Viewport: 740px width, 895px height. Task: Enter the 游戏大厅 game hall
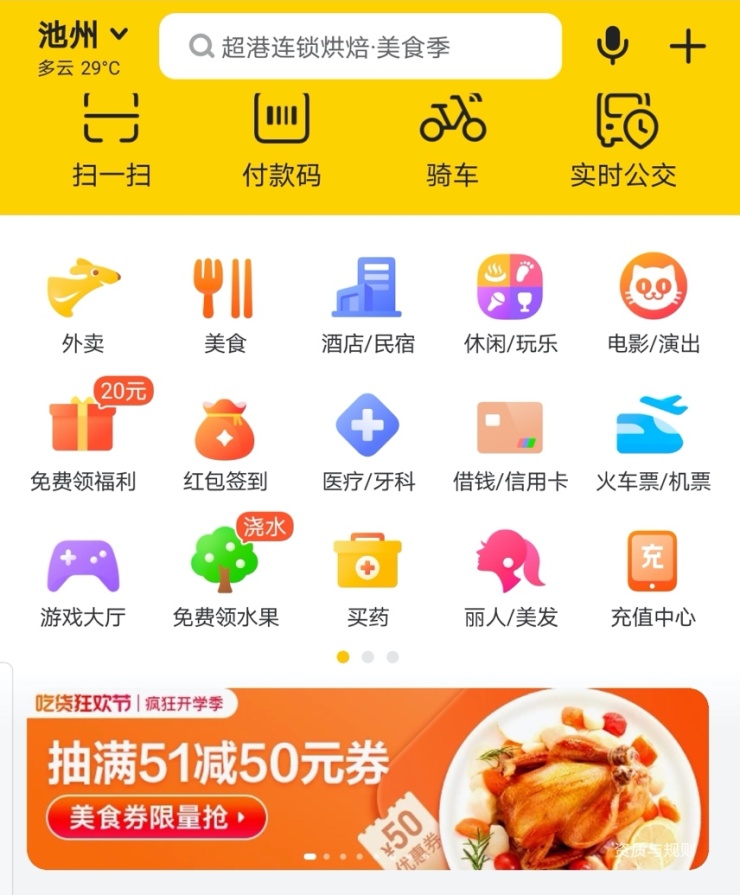point(83,578)
